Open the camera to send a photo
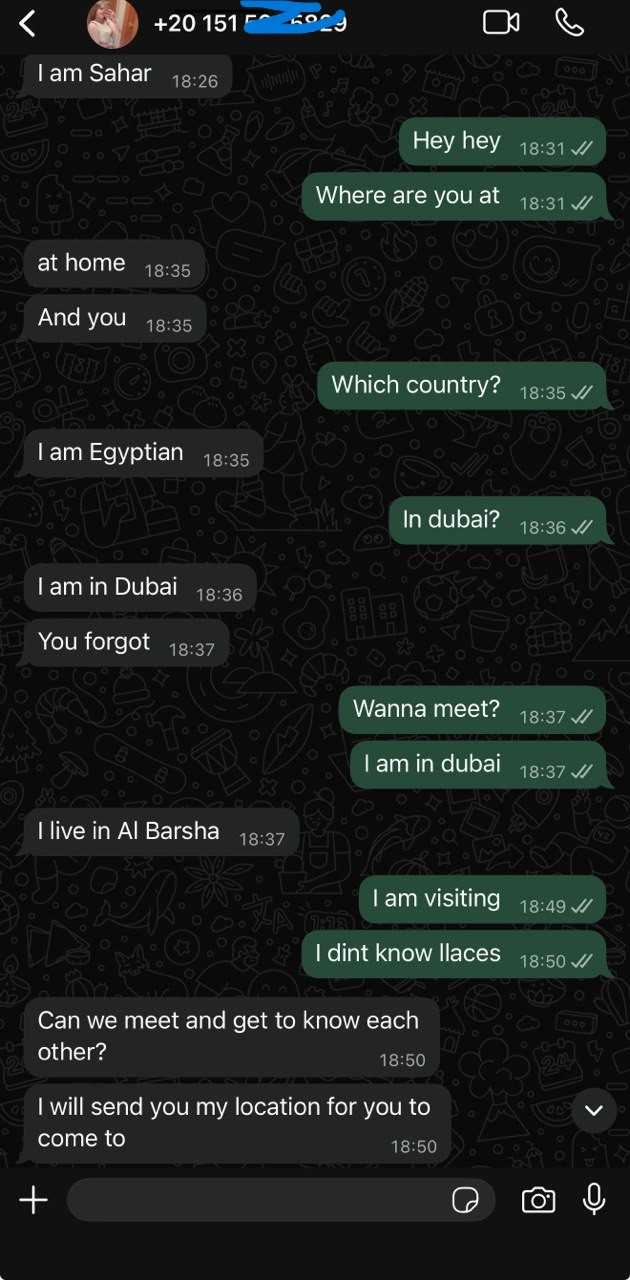 [x=538, y=1200]
